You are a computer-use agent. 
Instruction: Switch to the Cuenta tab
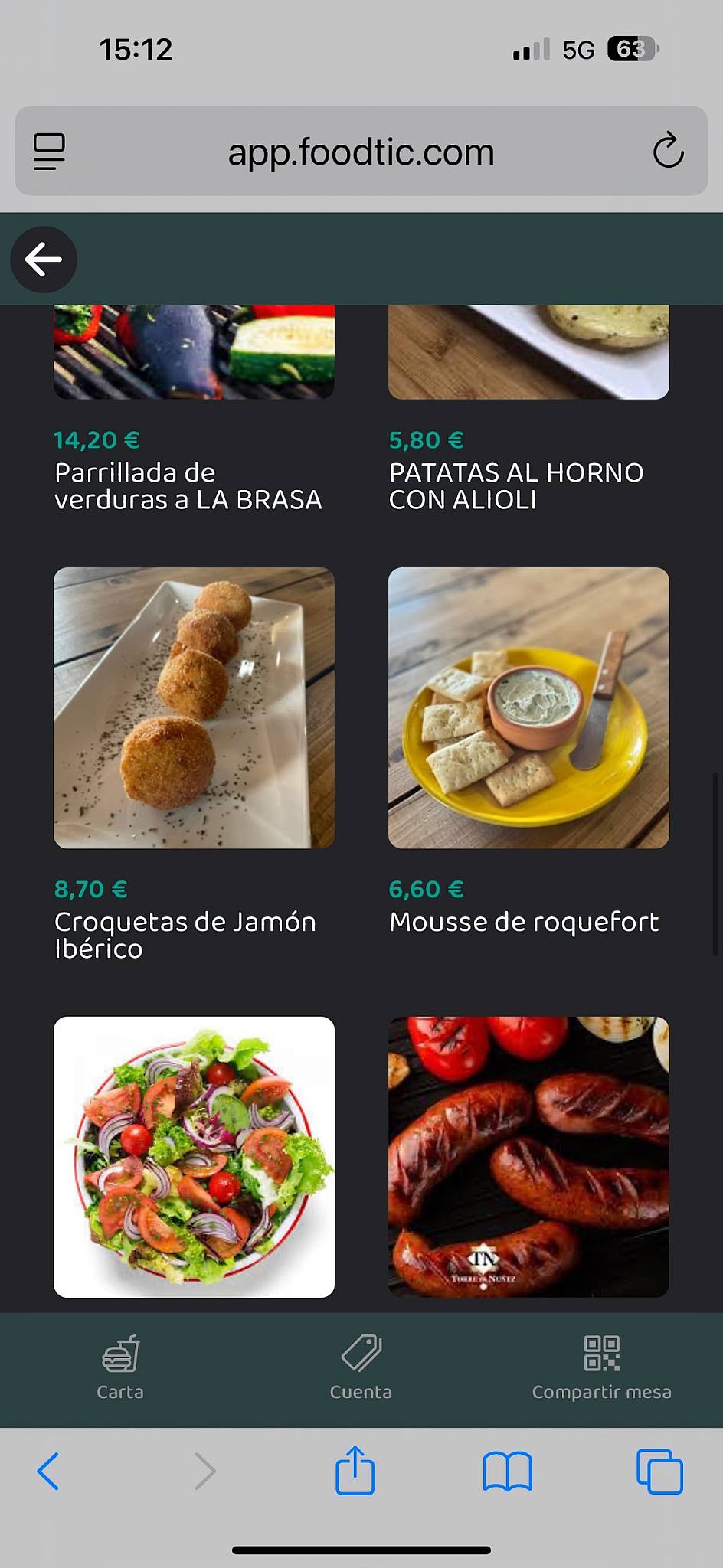361,1368
